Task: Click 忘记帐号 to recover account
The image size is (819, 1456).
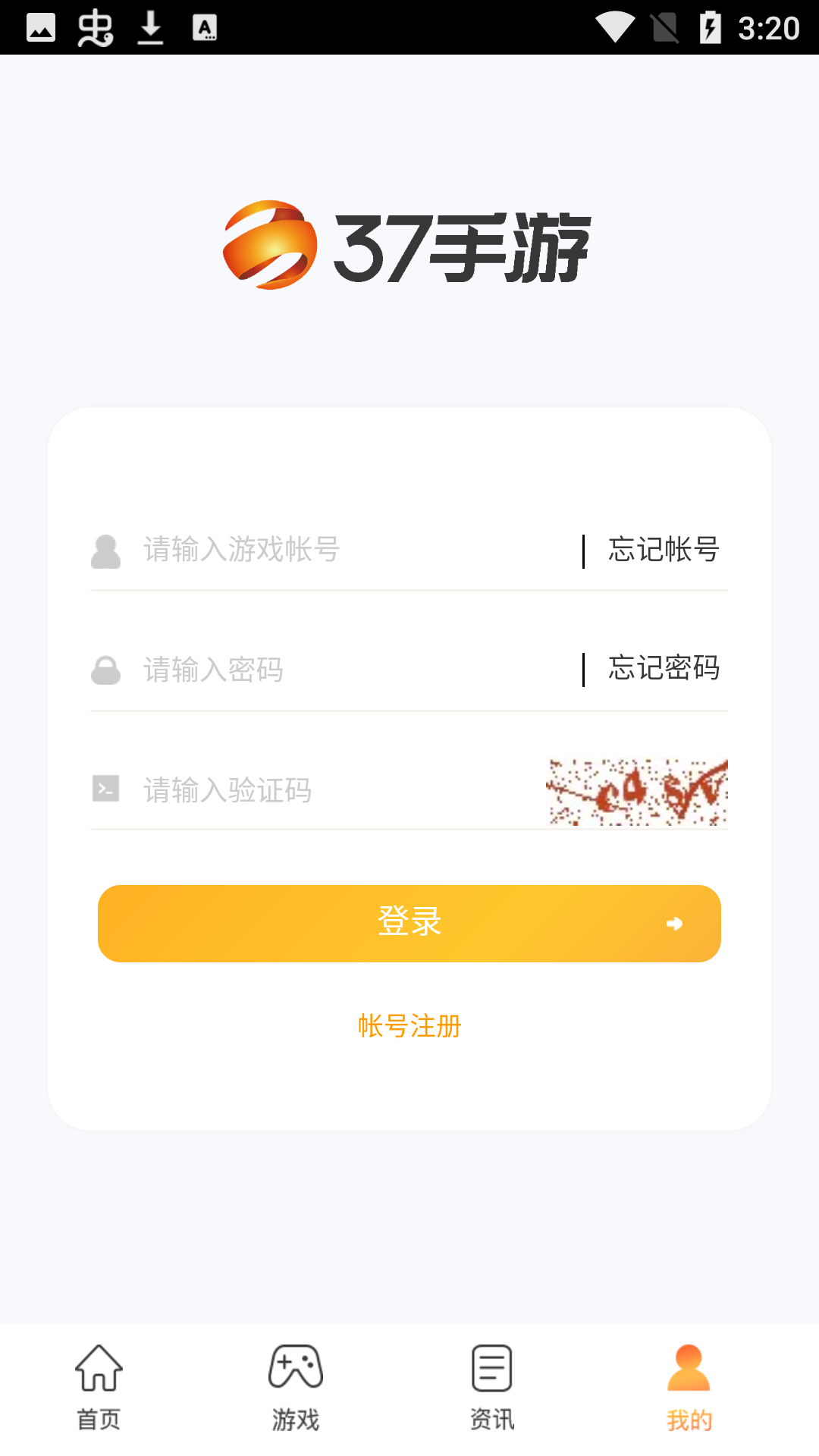Action: (x=663, y=551)
